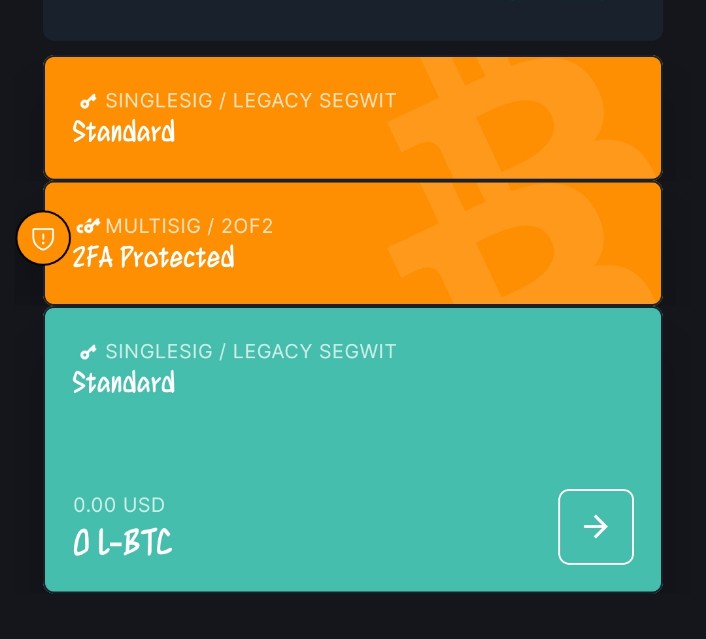This screenshot has width=706, height=639.
Task: Open the orange Bitcoin Standard singlesig account card
Action: click(x=352, y=118)
